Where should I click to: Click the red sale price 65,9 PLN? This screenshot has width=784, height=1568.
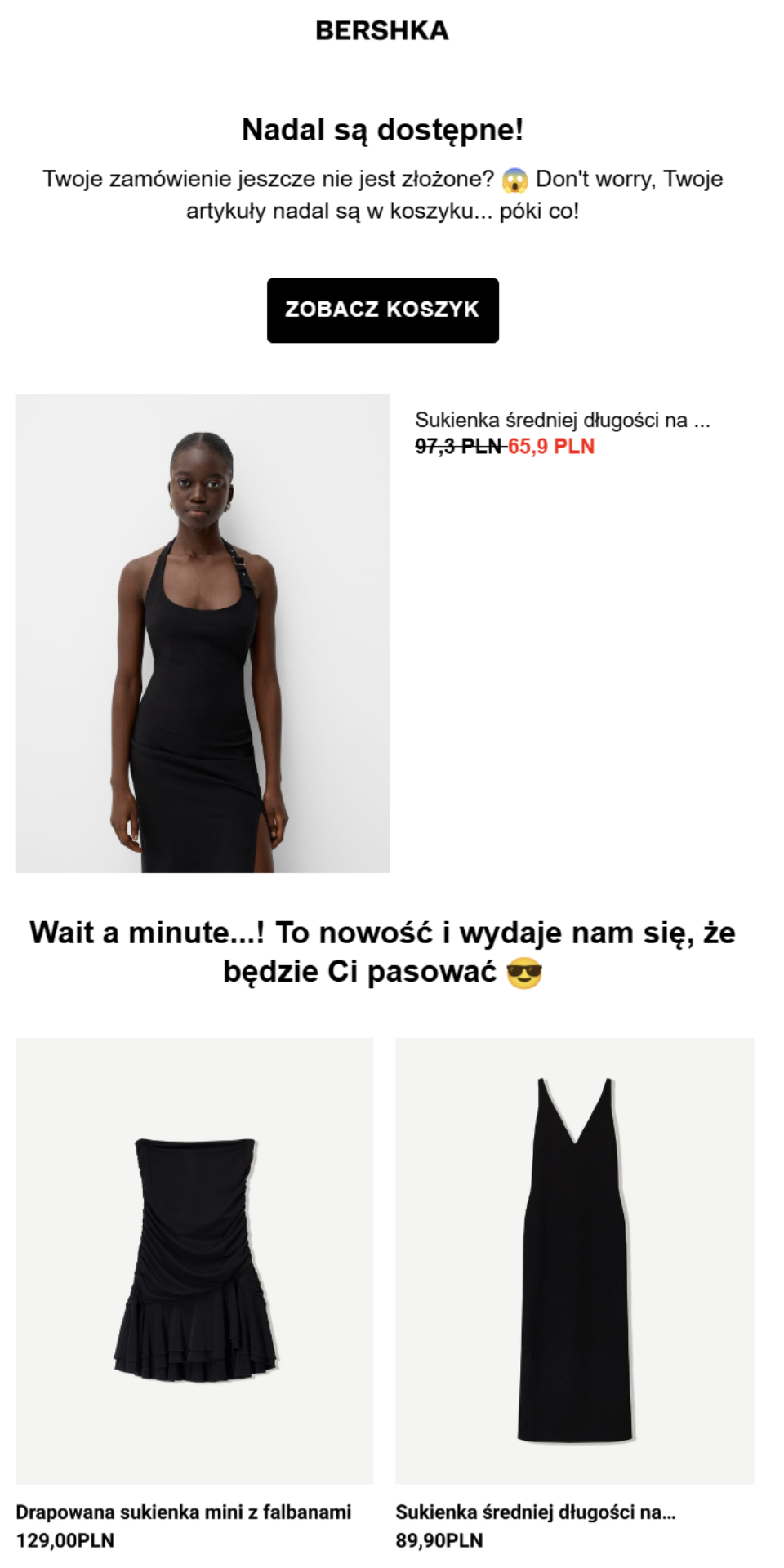click(x=553, y=446)
